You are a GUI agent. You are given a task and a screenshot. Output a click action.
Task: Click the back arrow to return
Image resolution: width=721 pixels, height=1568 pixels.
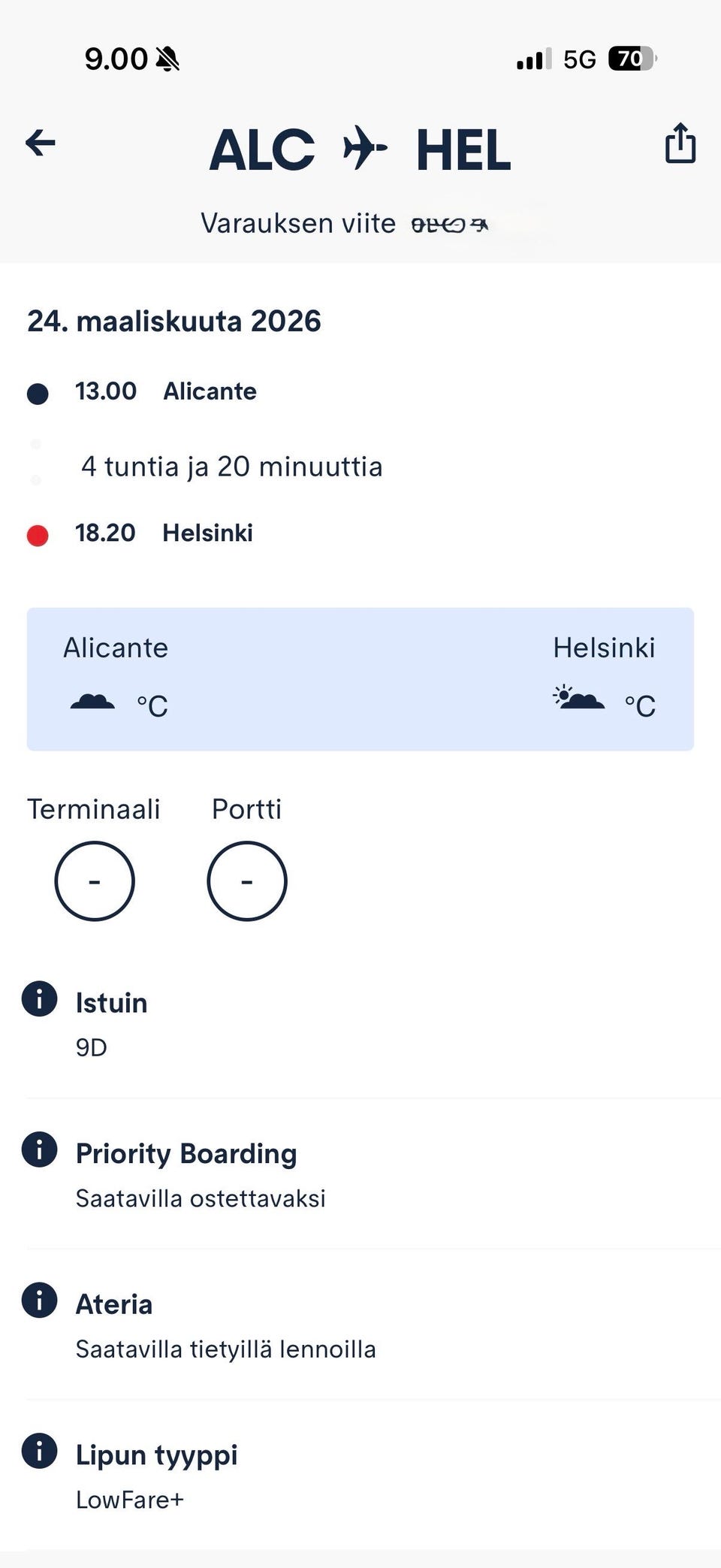pyautogui.click(x=39, y=145)
